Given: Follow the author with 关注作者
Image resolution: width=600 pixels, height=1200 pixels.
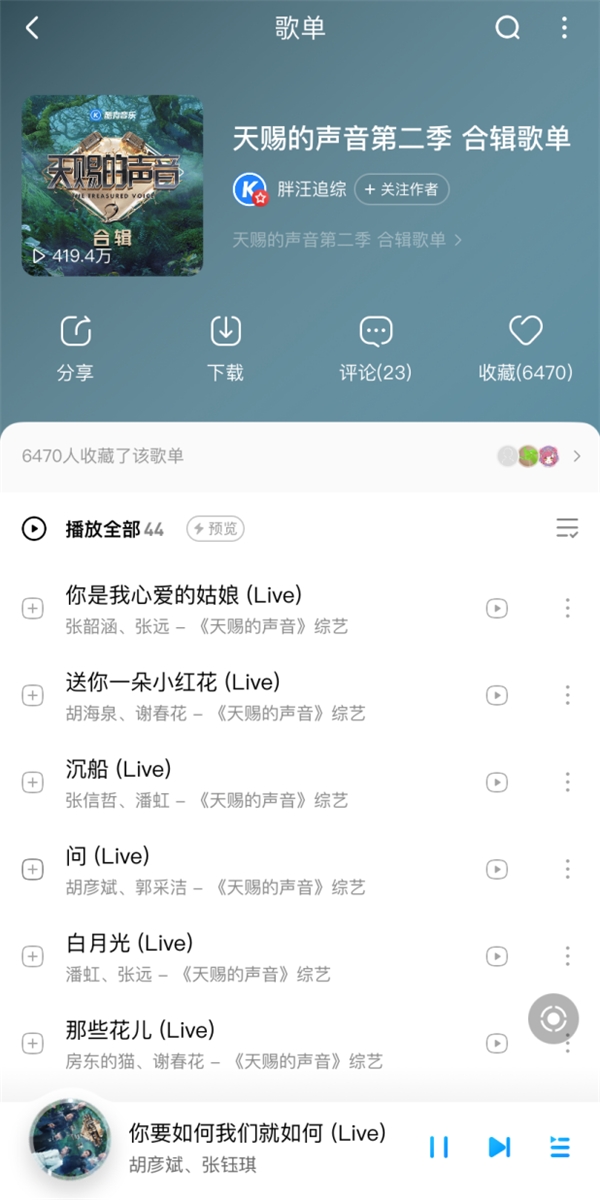Looking at the screenshot, I should pyautogui.click(x=401, y=189).
